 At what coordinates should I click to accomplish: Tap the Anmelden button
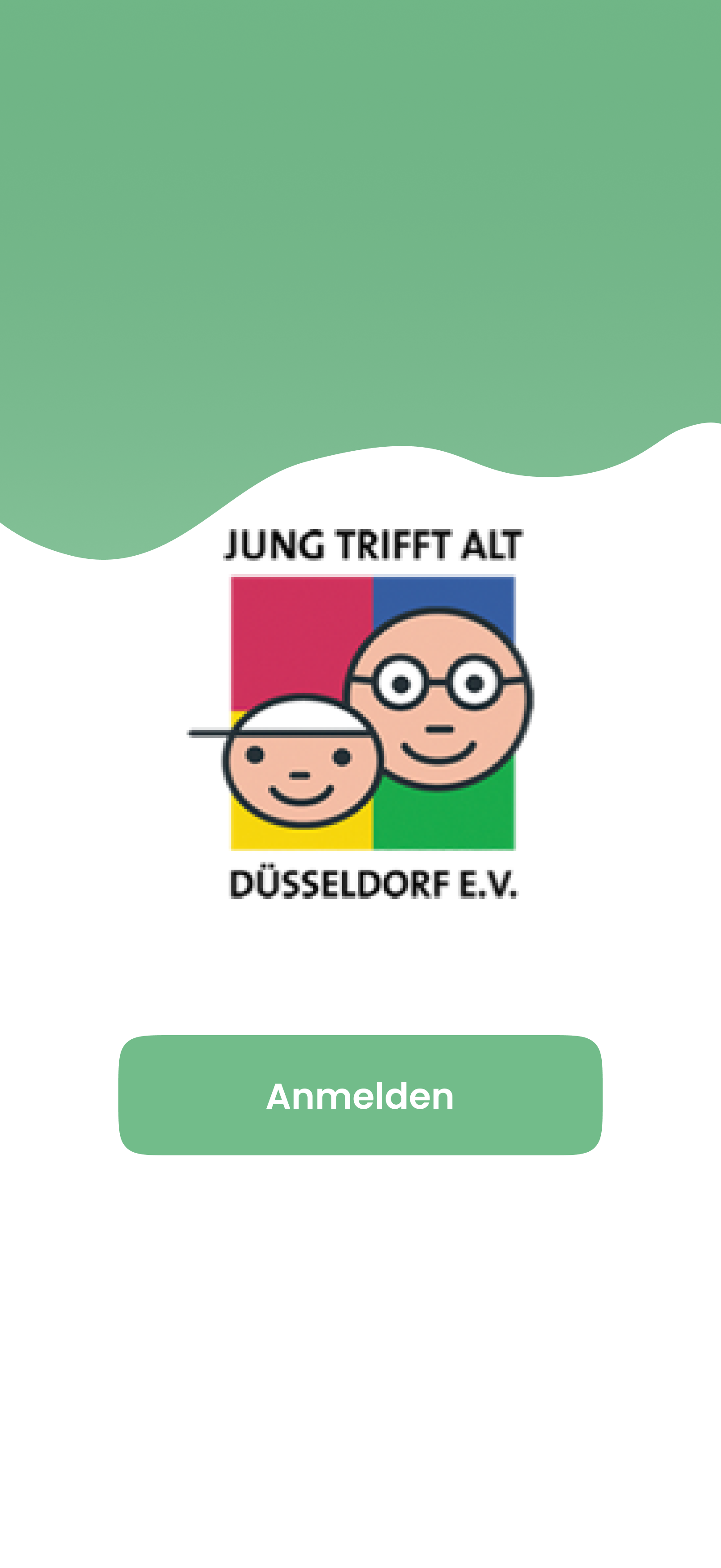pyautogui.click(x=360, y=1095)
